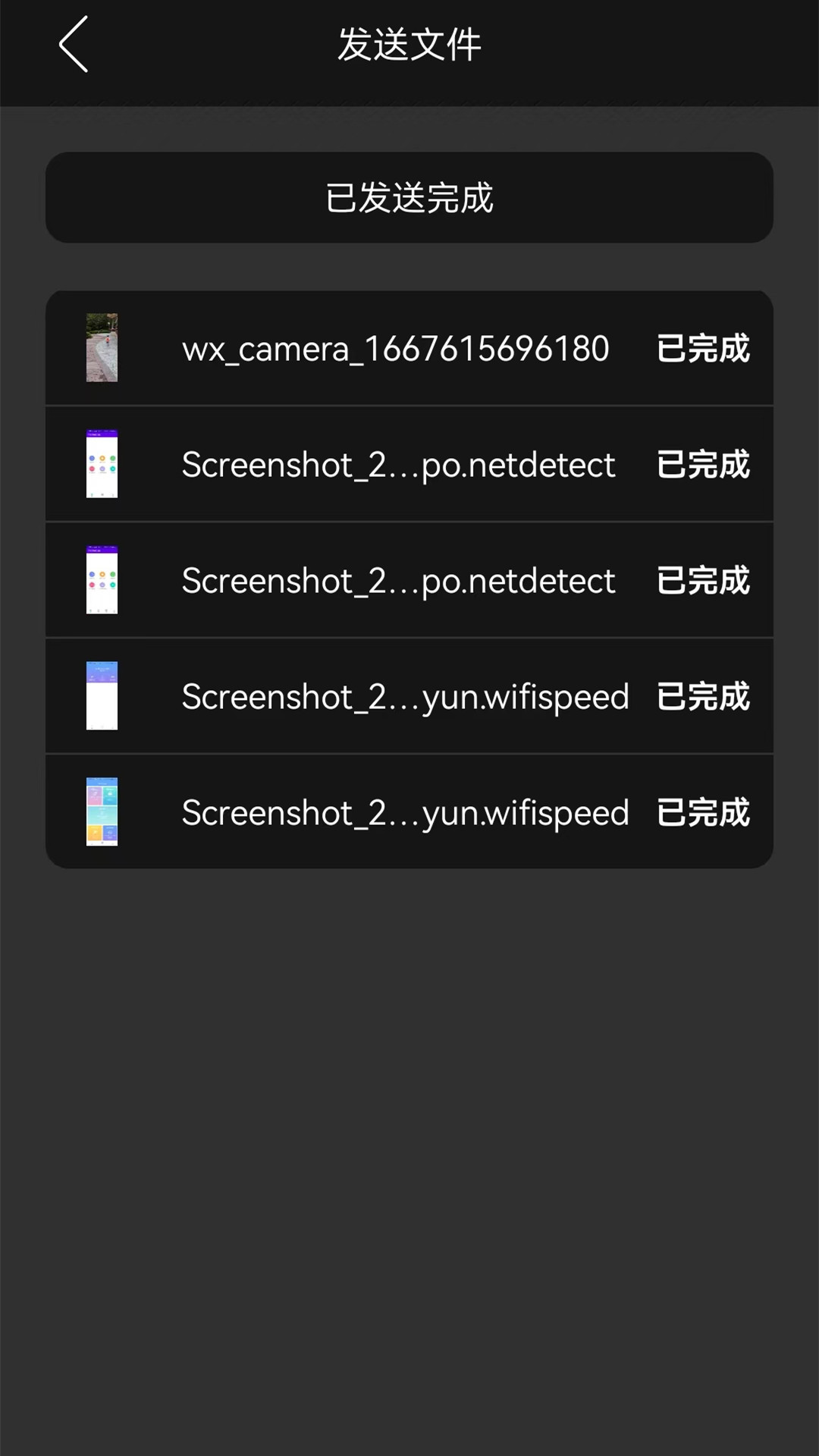Tap the wx_camera photo thumbnail

coord(102,348)
